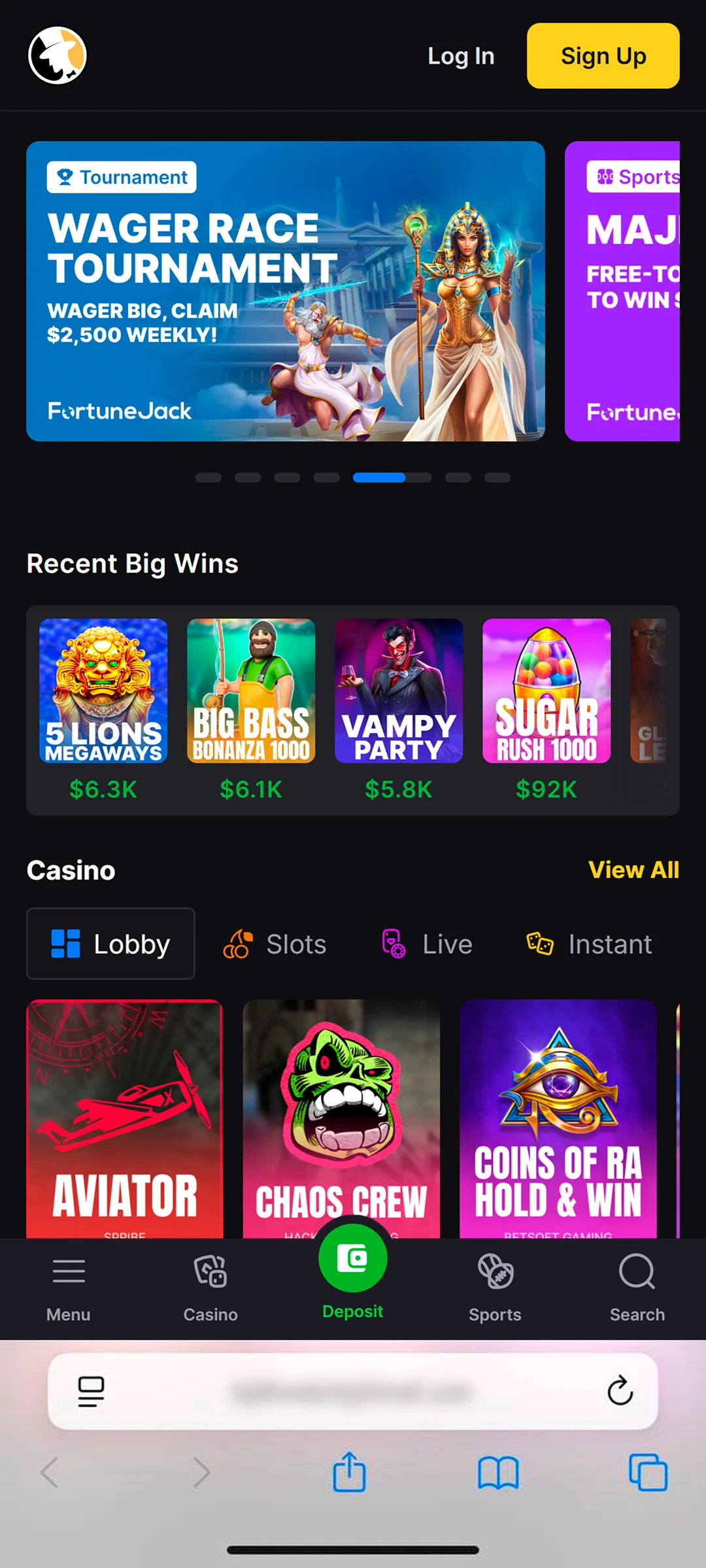Open the site menu via hamburger icon

click(68, 1271)
